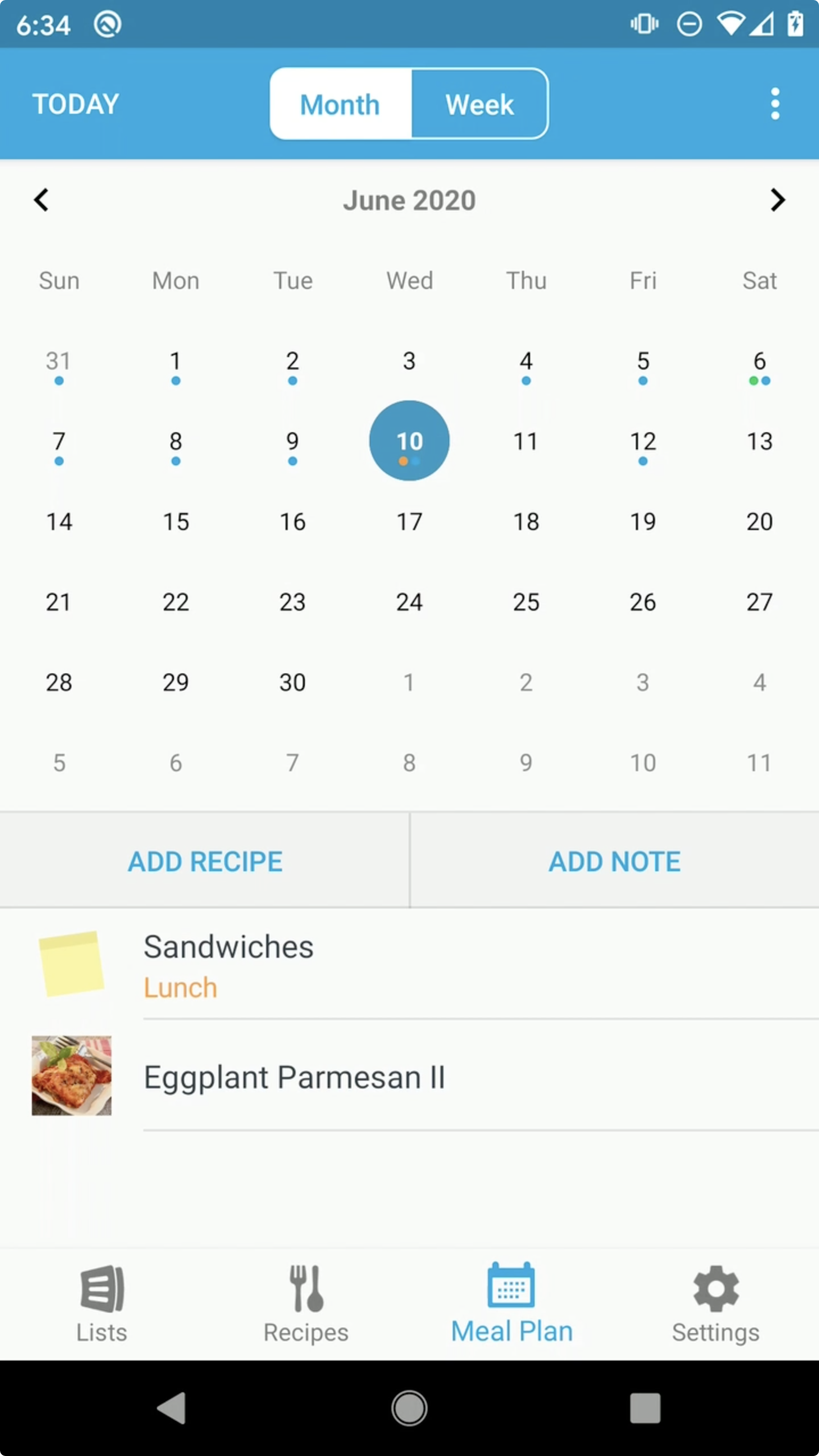Switch to the Week view
This screenshot has width=819, height=1456.
[479, 104]
